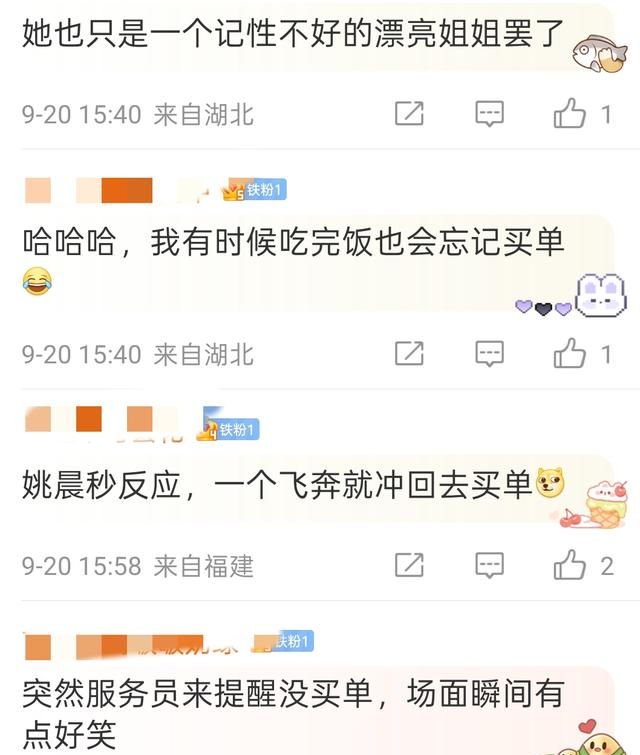Like the 姚晨秒反应 comment
Viewport: 640px width, 755px height.
tap(570, 565)
